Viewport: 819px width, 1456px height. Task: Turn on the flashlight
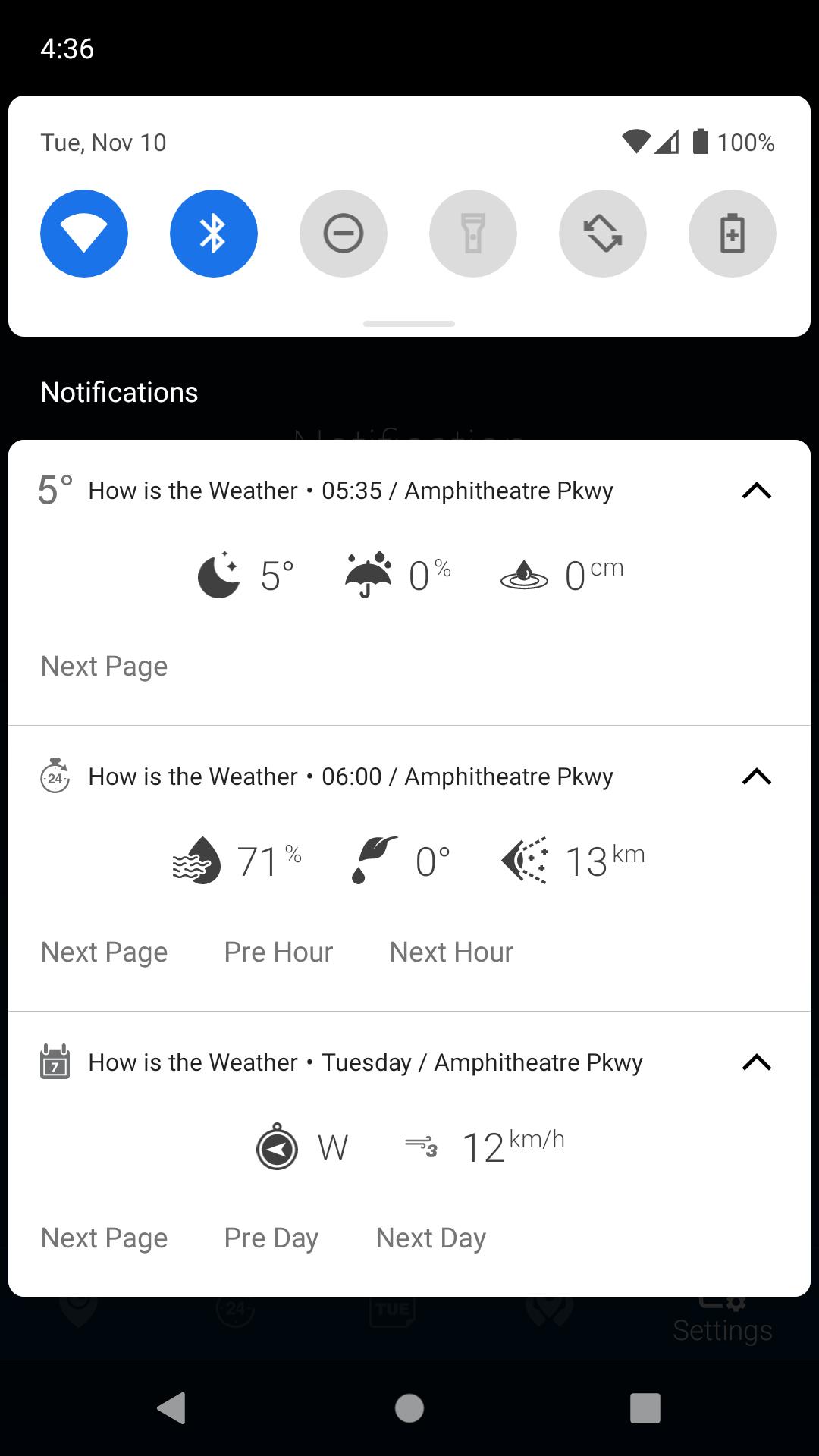coord(473,234)
